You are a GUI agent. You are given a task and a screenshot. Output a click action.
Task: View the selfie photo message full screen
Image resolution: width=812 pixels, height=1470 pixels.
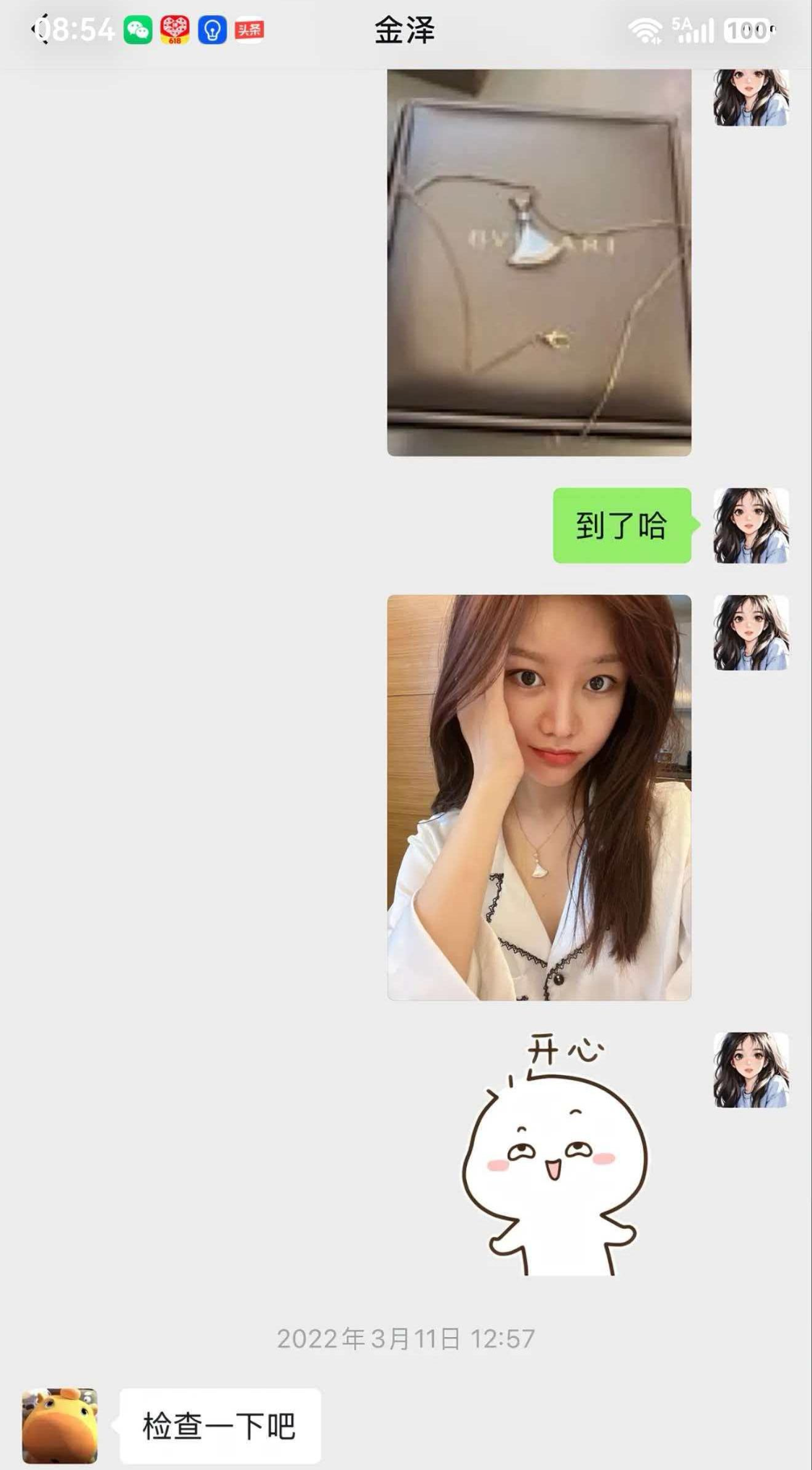(539, 797)
